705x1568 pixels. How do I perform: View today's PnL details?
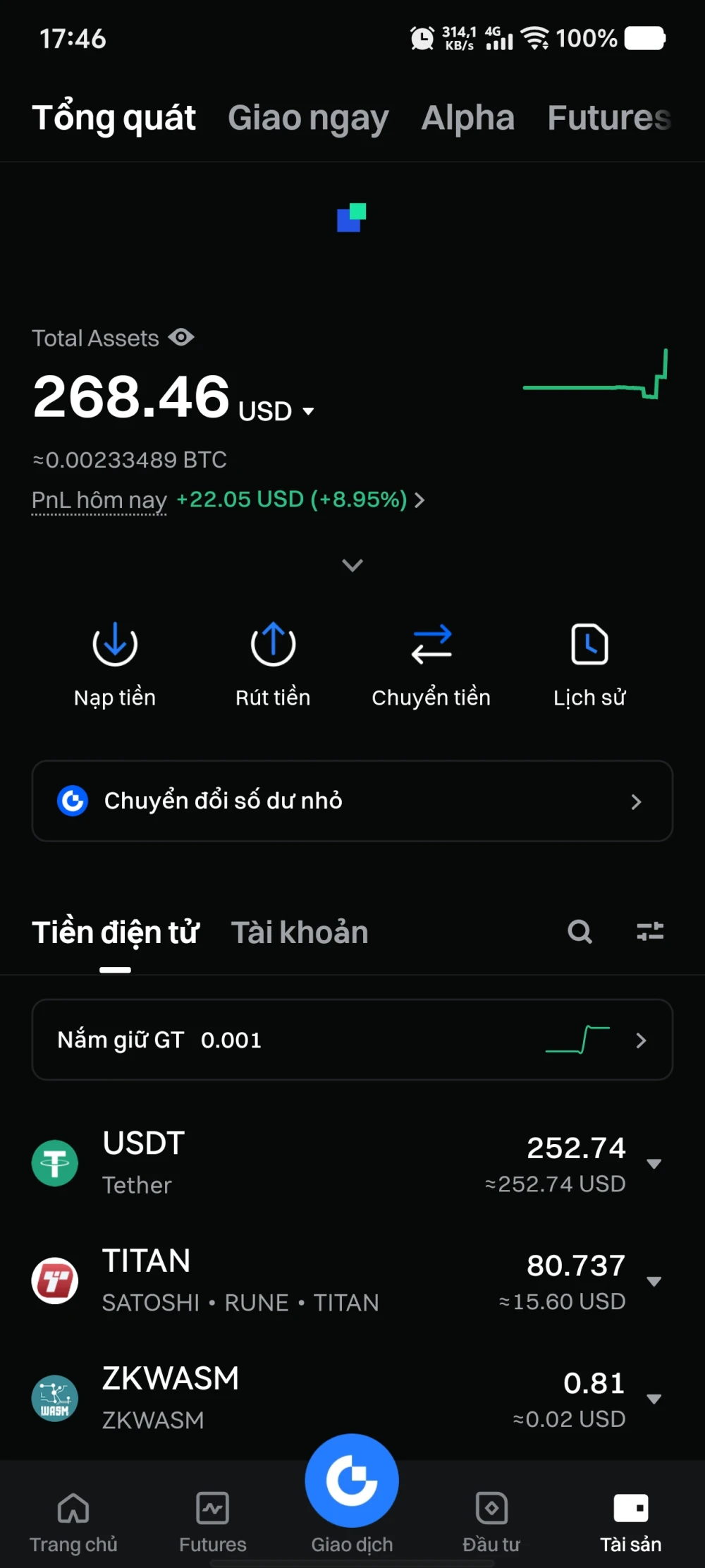pyautogui.click(x=419, y=500)
